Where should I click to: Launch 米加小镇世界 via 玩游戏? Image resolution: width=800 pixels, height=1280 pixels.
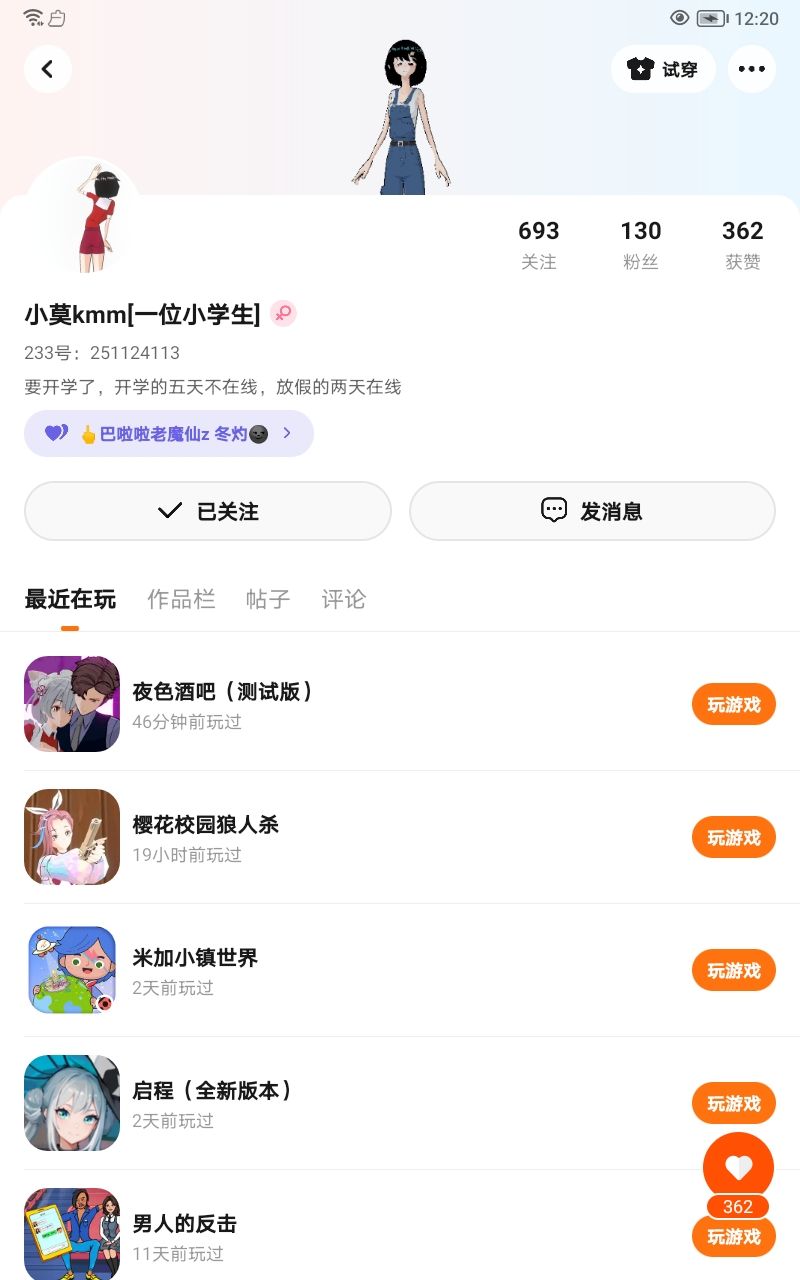click(733, 971)
